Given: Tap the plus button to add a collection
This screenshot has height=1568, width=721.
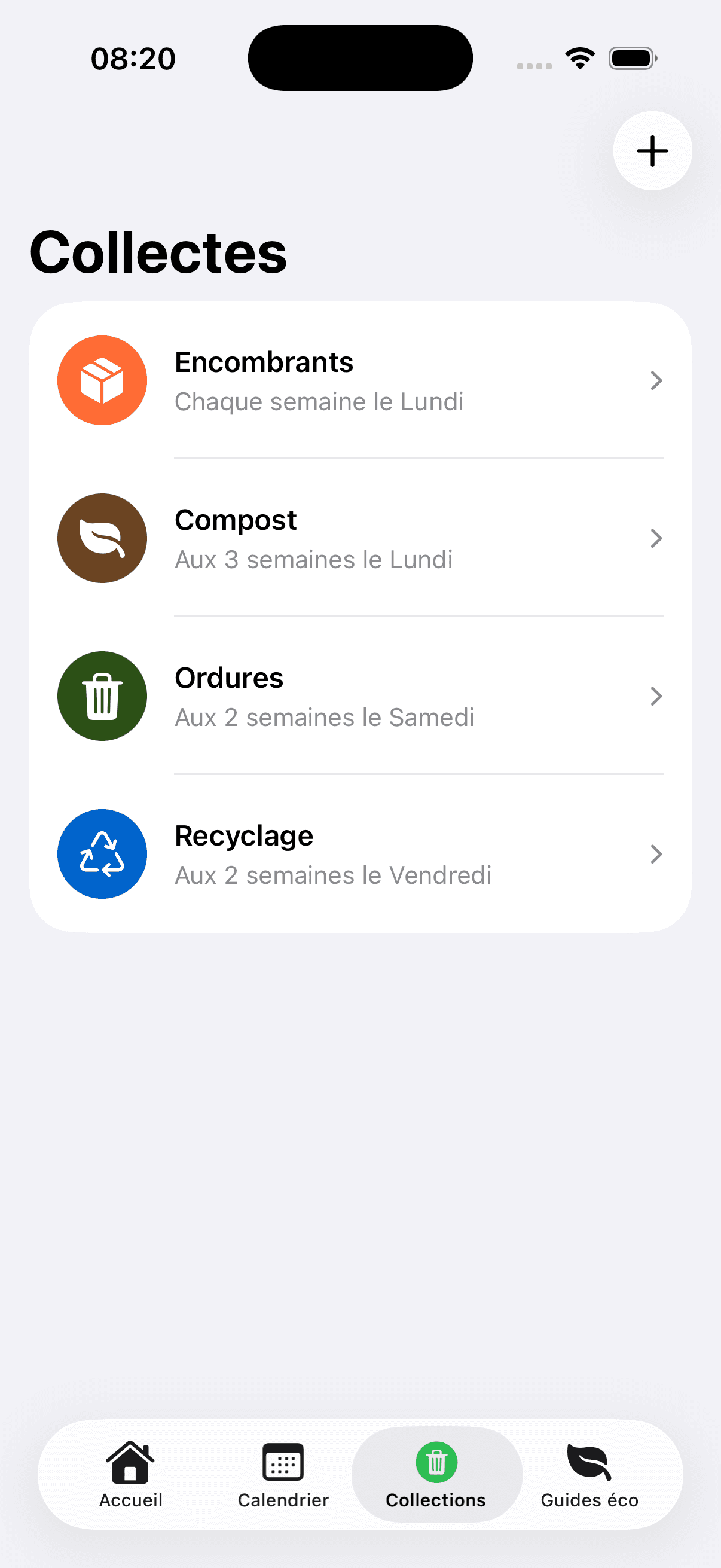Looking at the screenshot, I should [652, 150].
